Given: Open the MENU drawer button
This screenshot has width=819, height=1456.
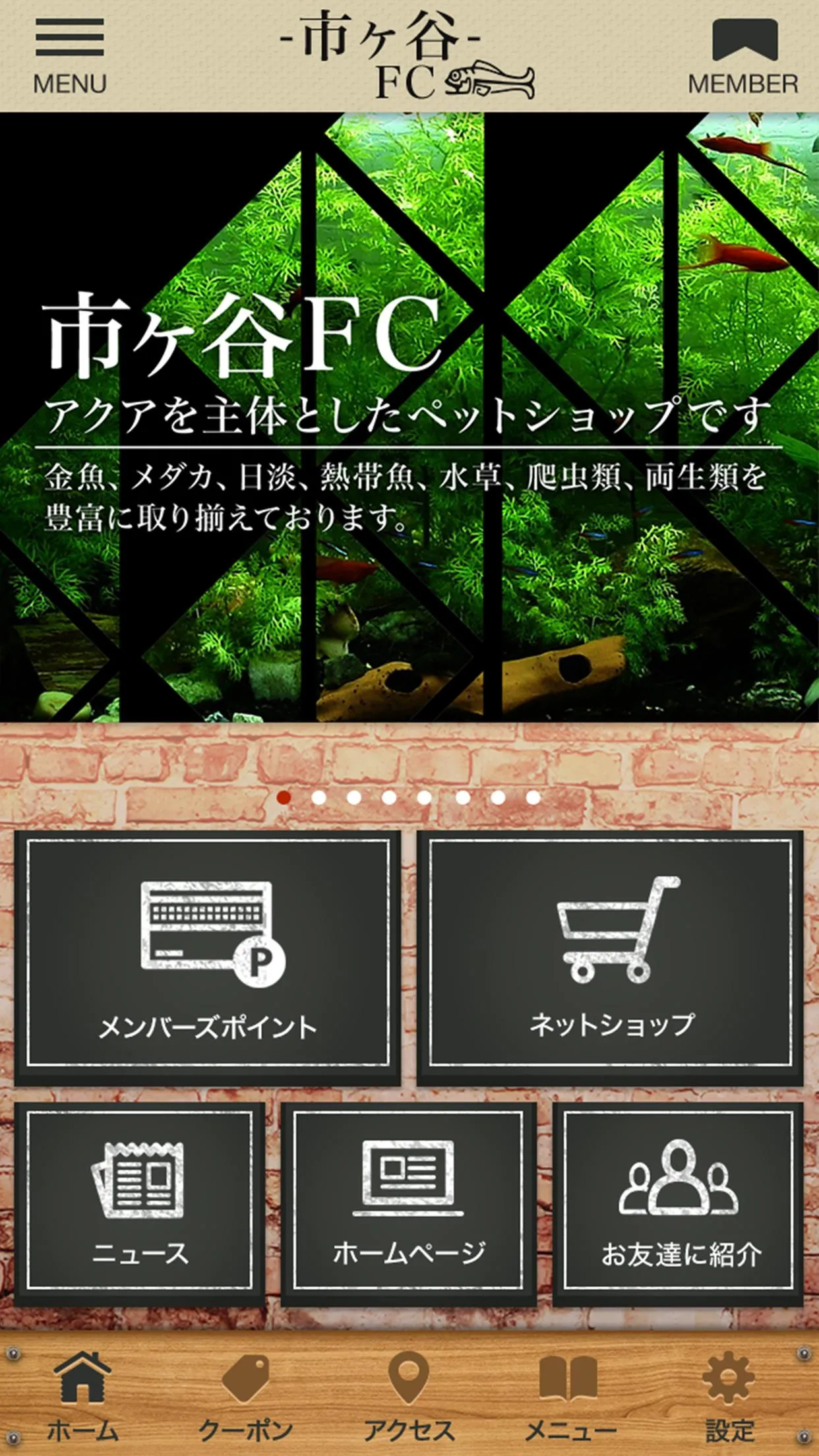Looking at the screenshot, I should pyautogui.click(x=70, y=57).
